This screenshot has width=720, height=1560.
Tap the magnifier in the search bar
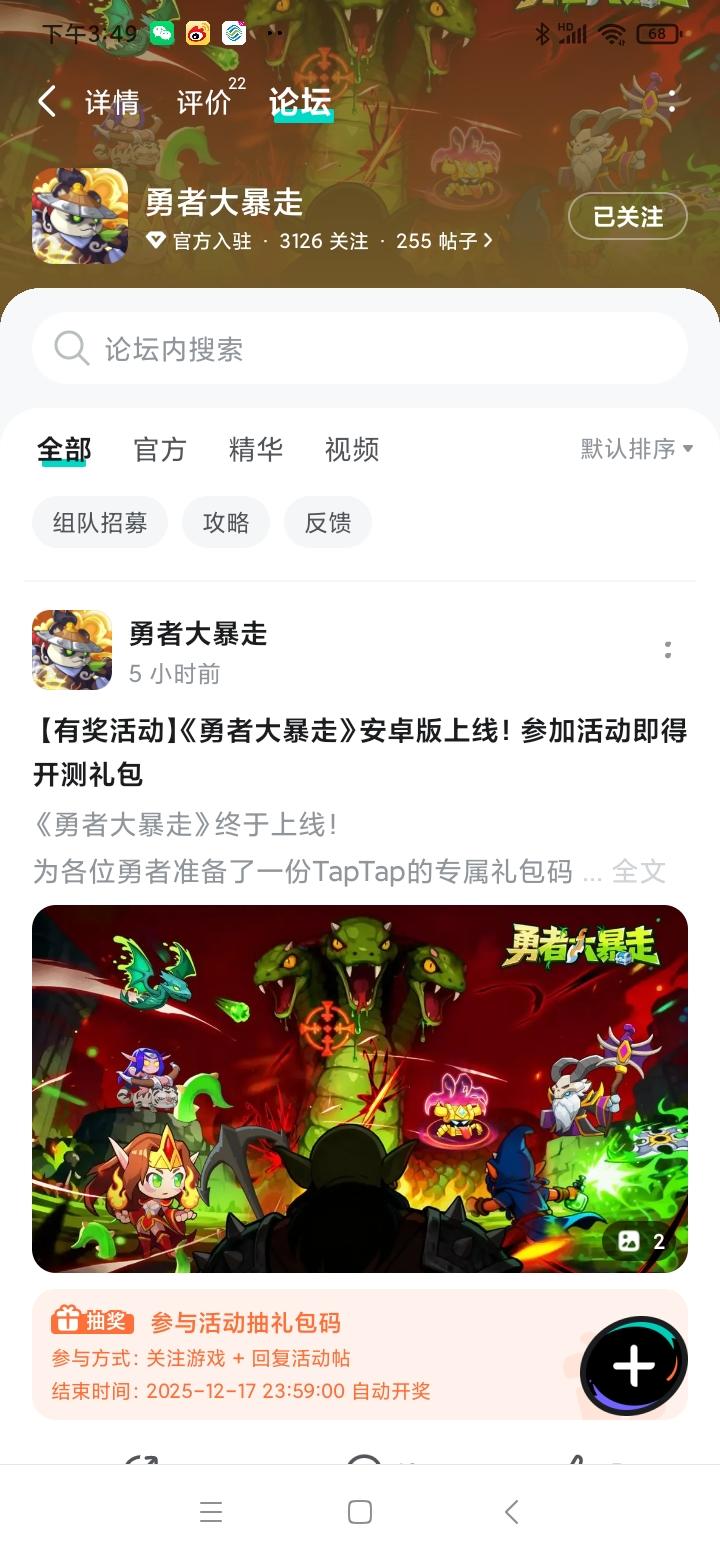70,348
